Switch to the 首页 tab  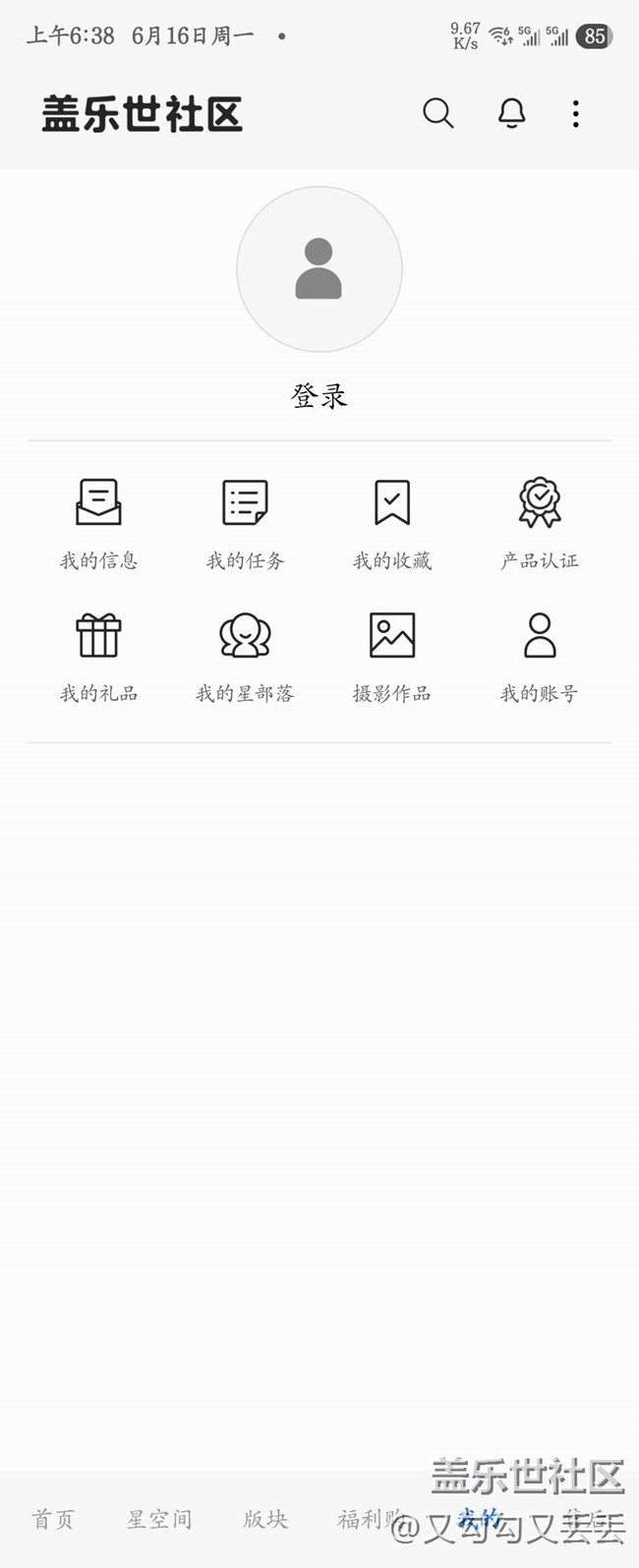(53, 1519)
